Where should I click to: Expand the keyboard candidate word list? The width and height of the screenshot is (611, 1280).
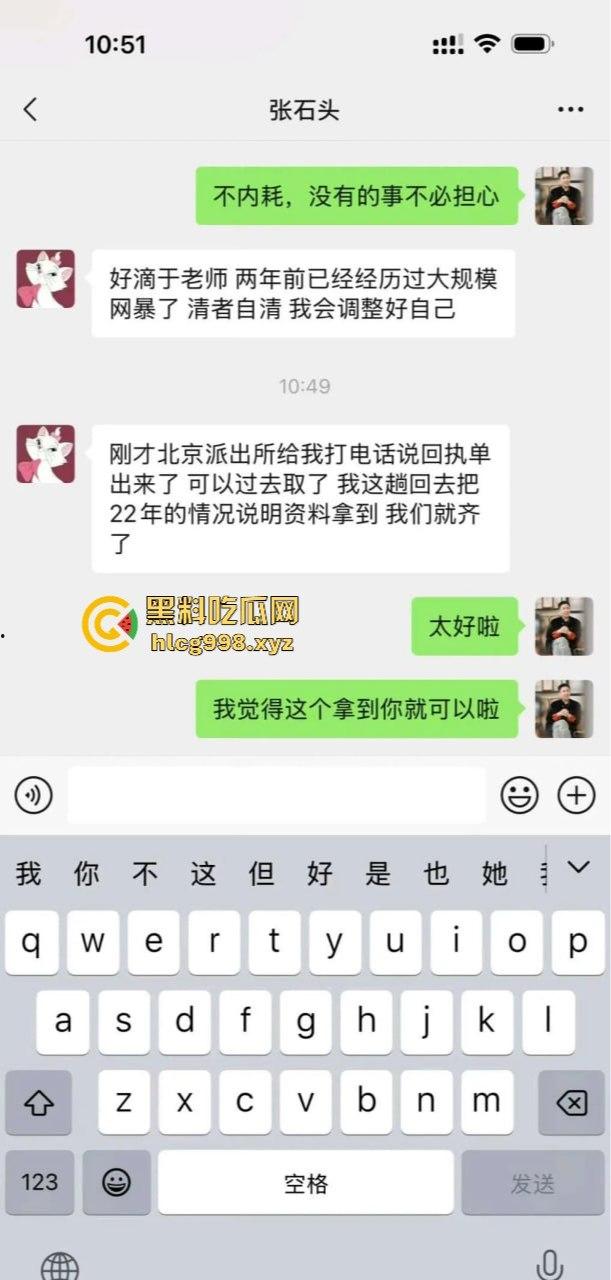click(578, 868)
